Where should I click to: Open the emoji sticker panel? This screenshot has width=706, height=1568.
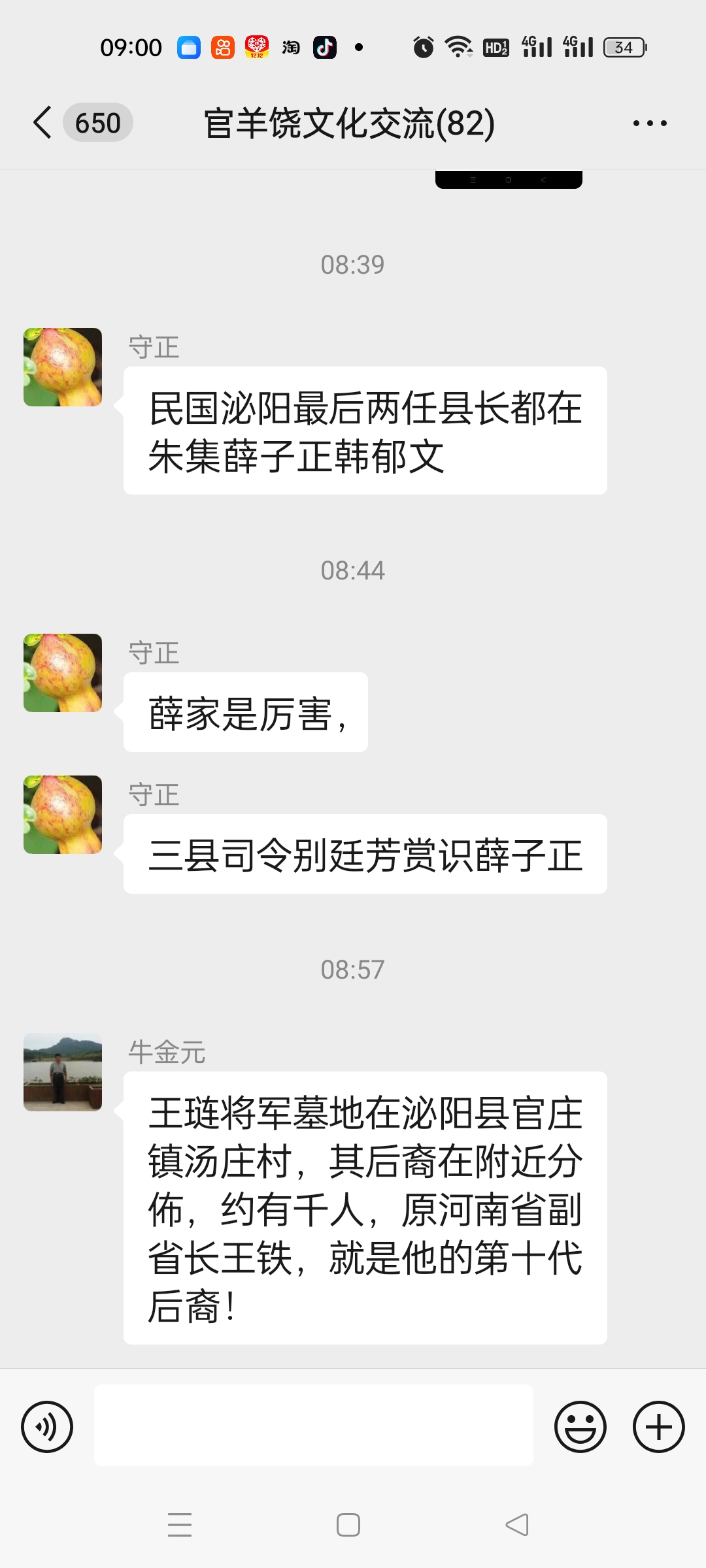(580, 1427)
